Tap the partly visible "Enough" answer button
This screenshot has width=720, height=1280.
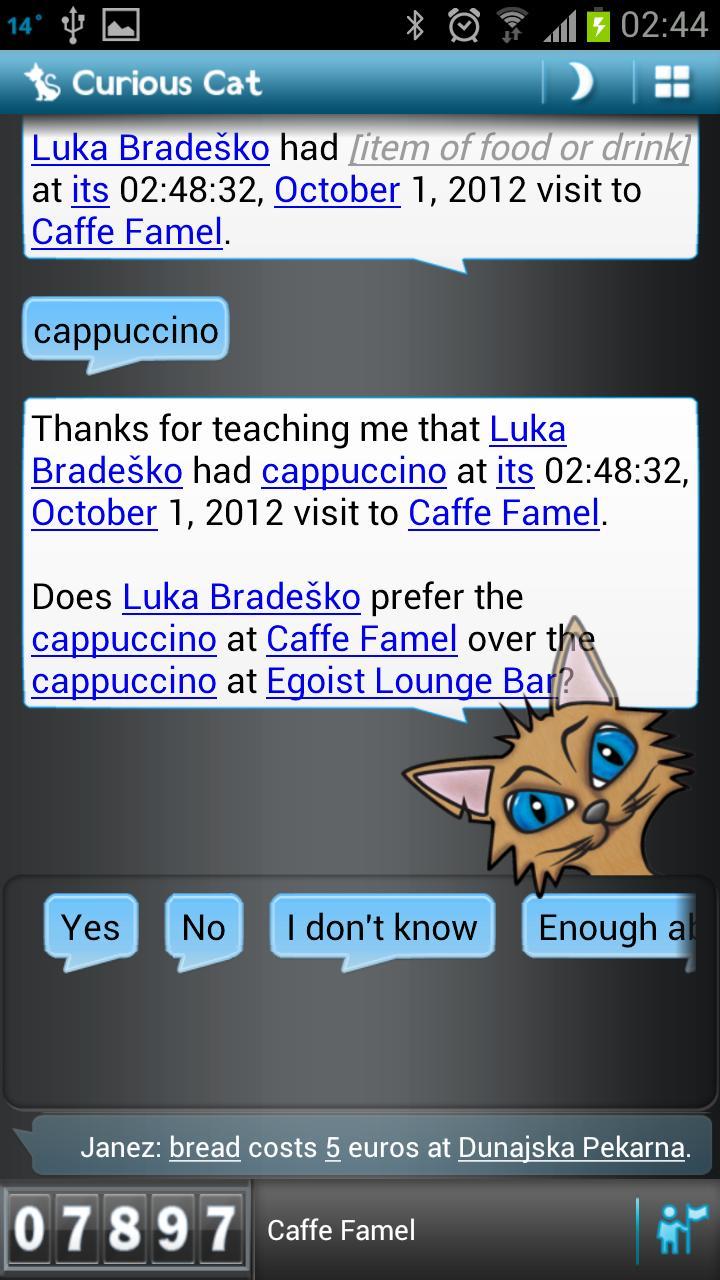610,928
